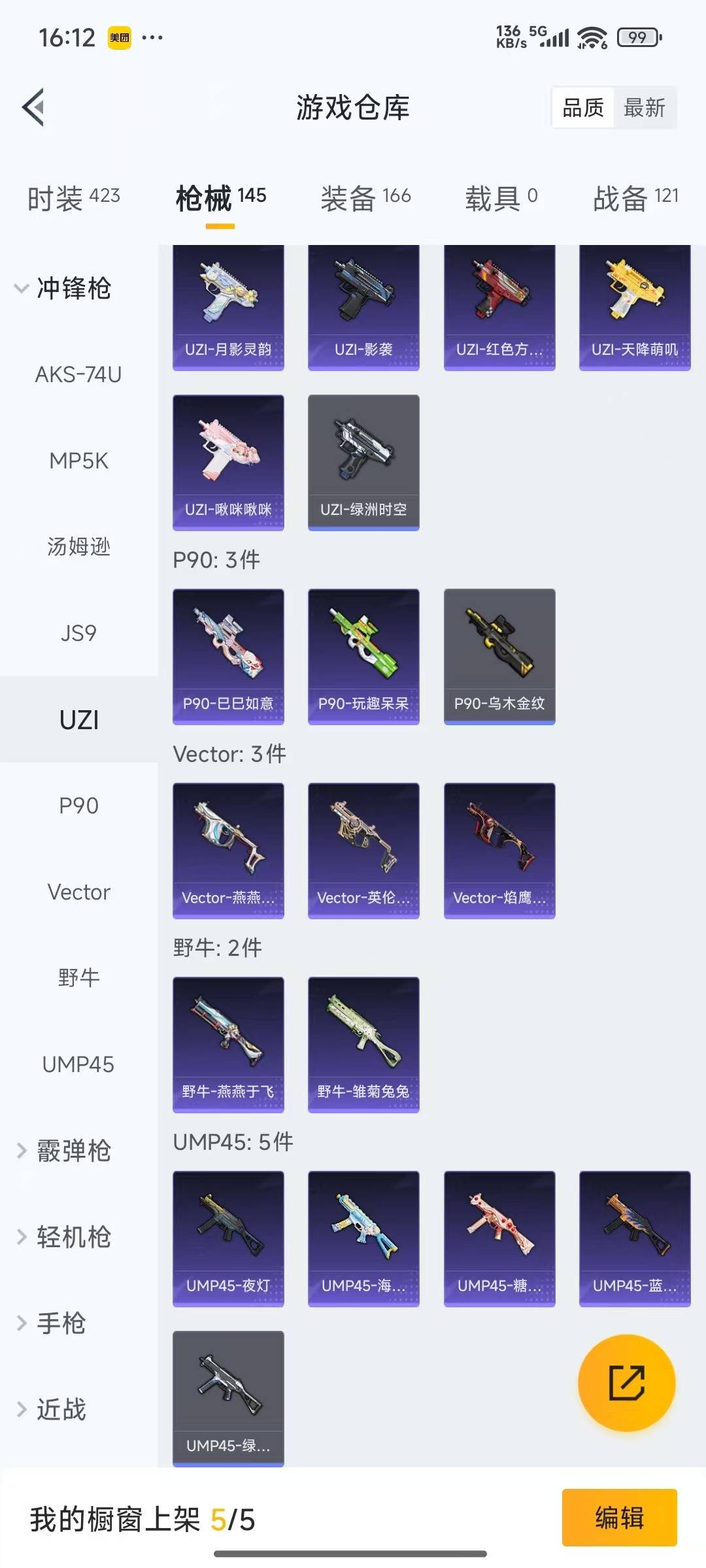Switch sorting to 最新

644,108
